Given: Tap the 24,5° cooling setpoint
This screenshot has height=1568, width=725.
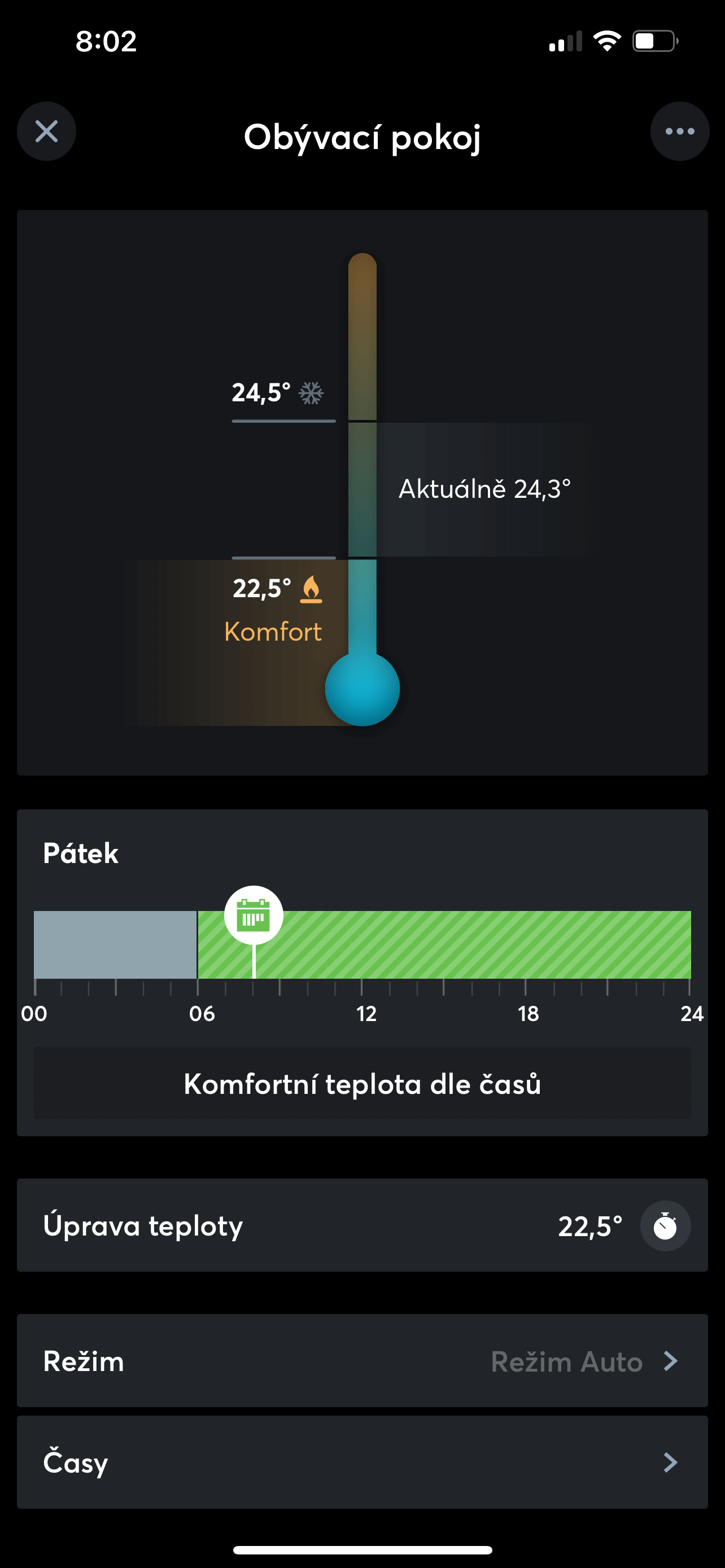Looking at the screenshot, I should click(278, 393).
